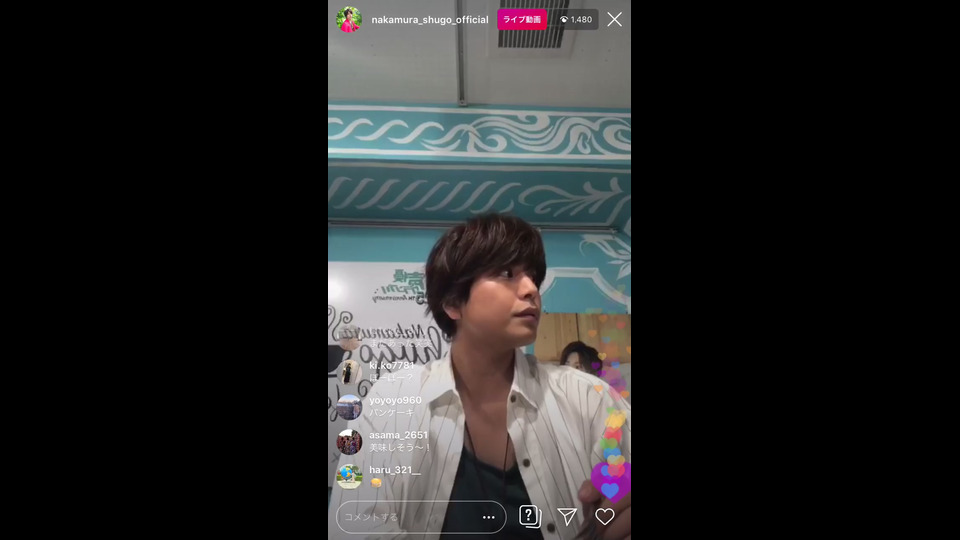Send a heart like

[x=605, y=517]
